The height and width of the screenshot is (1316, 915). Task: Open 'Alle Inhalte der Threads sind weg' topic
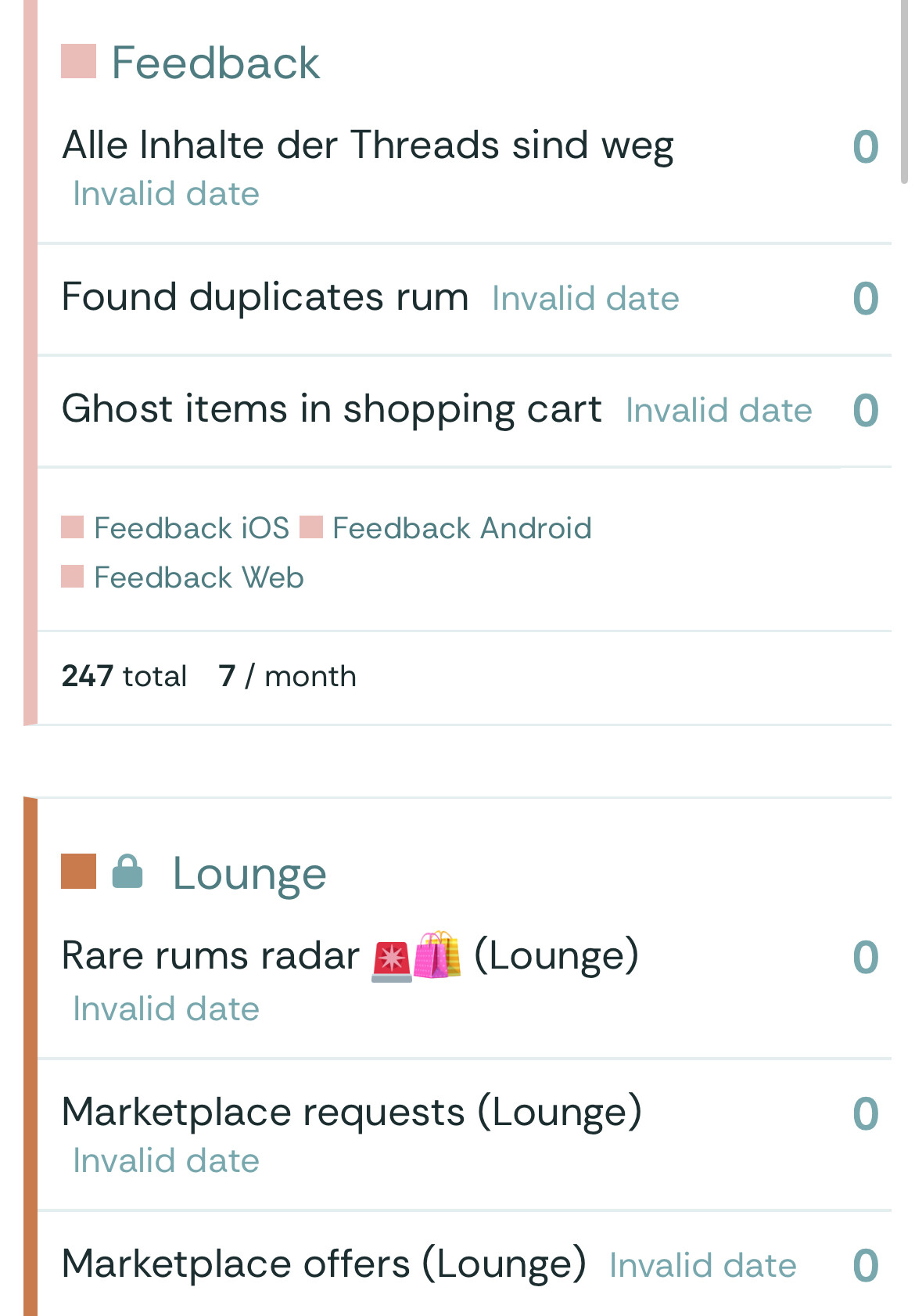(x=368, y=146)
